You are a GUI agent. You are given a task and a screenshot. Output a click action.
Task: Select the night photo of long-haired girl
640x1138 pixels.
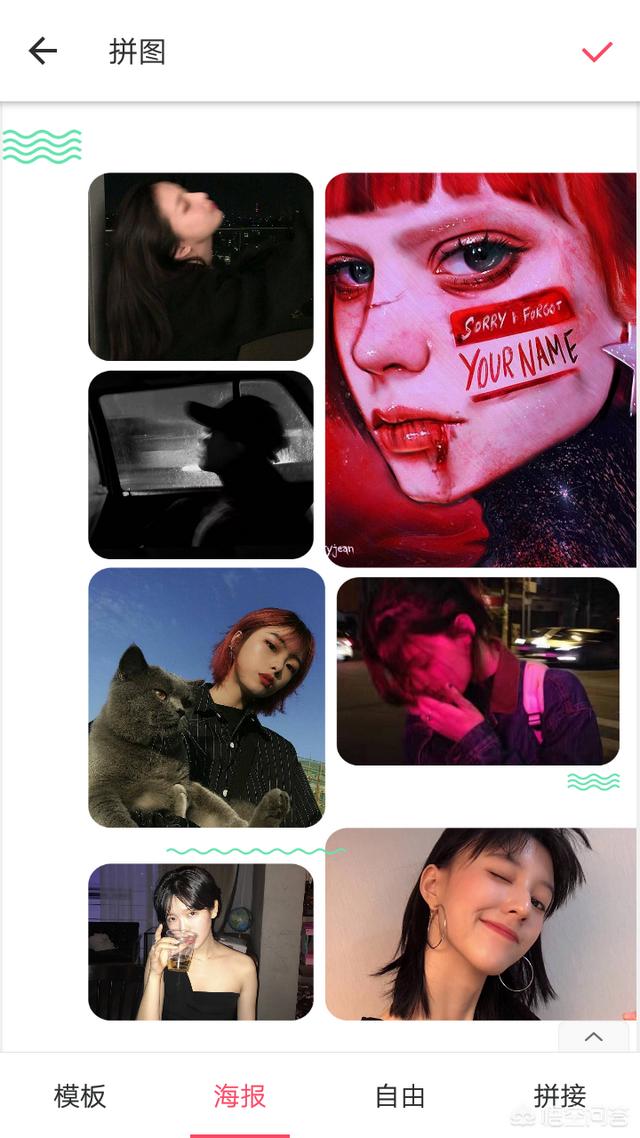201,267
